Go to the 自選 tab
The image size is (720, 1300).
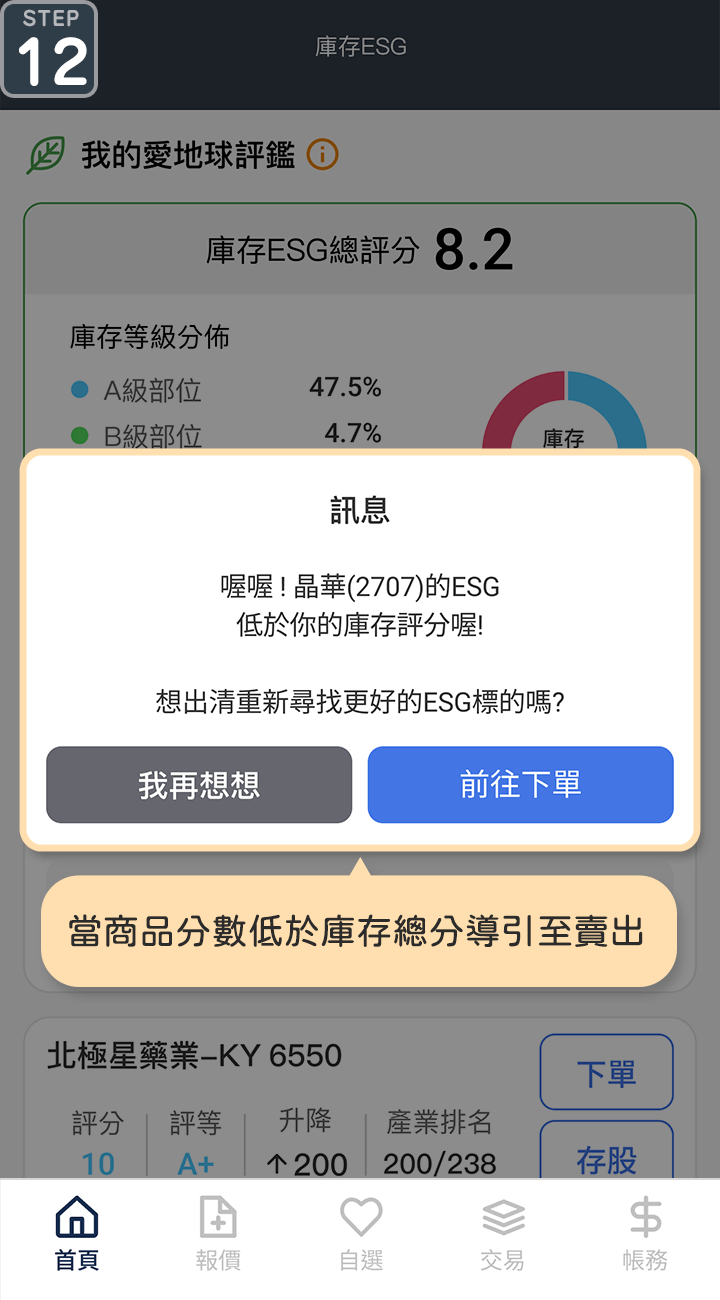(361, 1235)
